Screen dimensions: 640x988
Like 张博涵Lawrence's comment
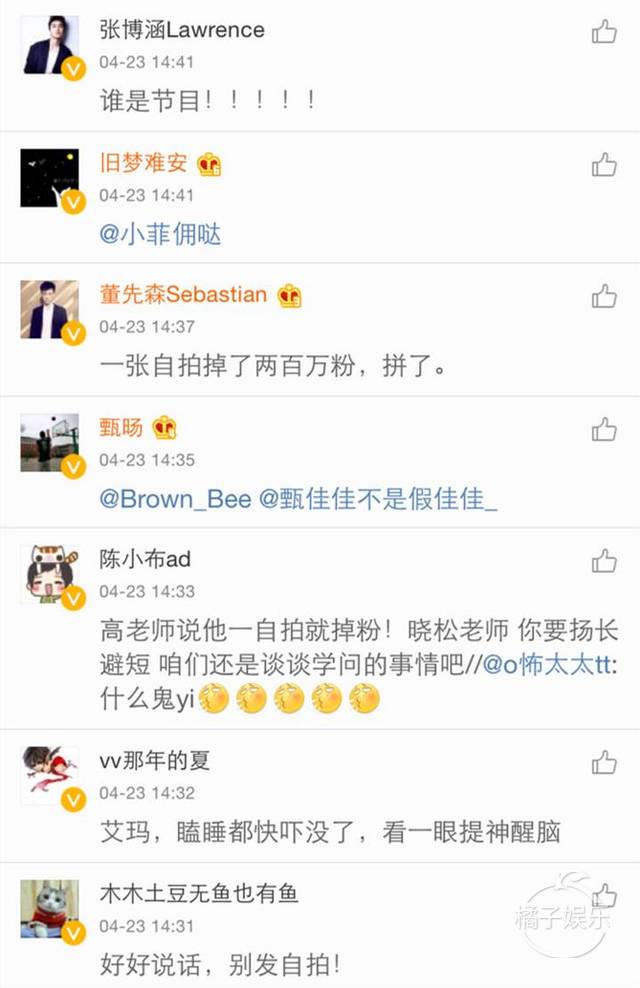coord(604,32)
